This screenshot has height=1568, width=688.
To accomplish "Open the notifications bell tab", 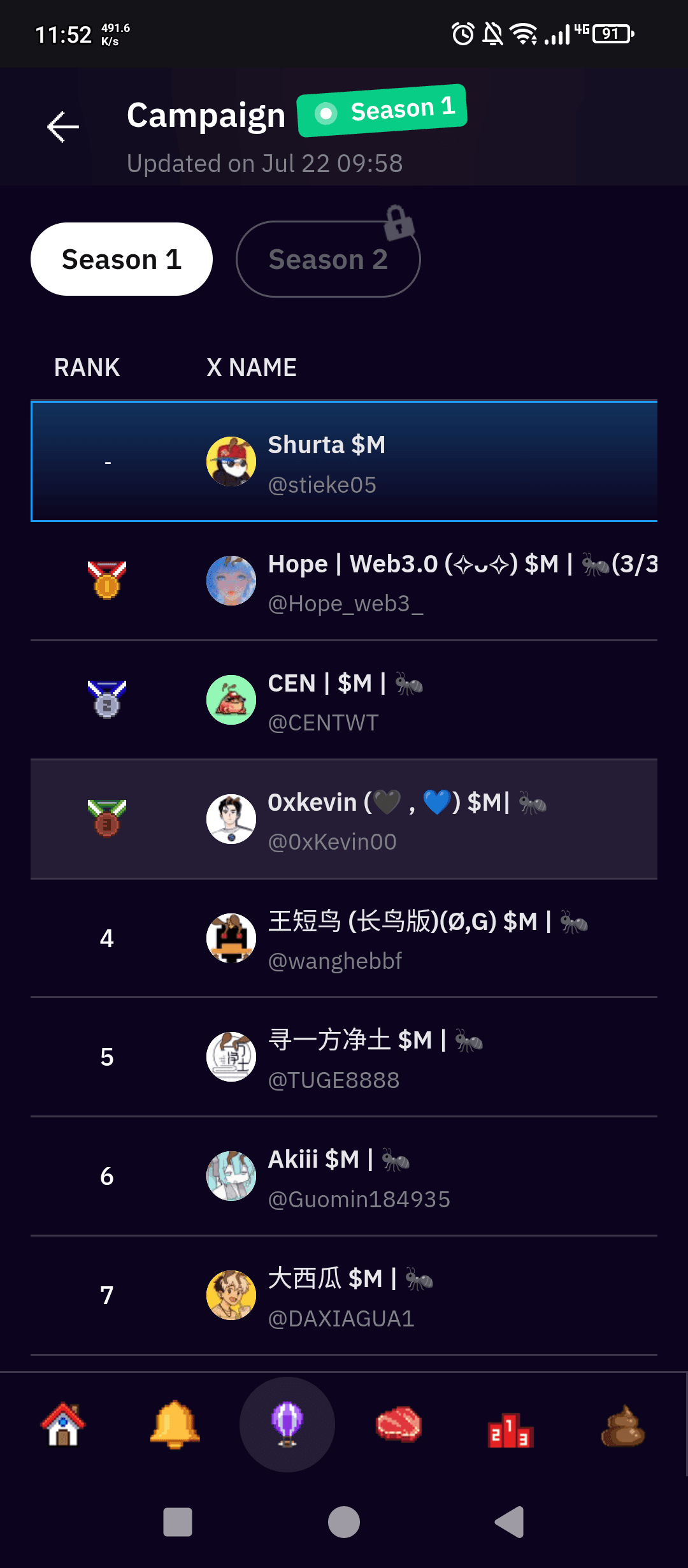I will tap(175, 1425).
